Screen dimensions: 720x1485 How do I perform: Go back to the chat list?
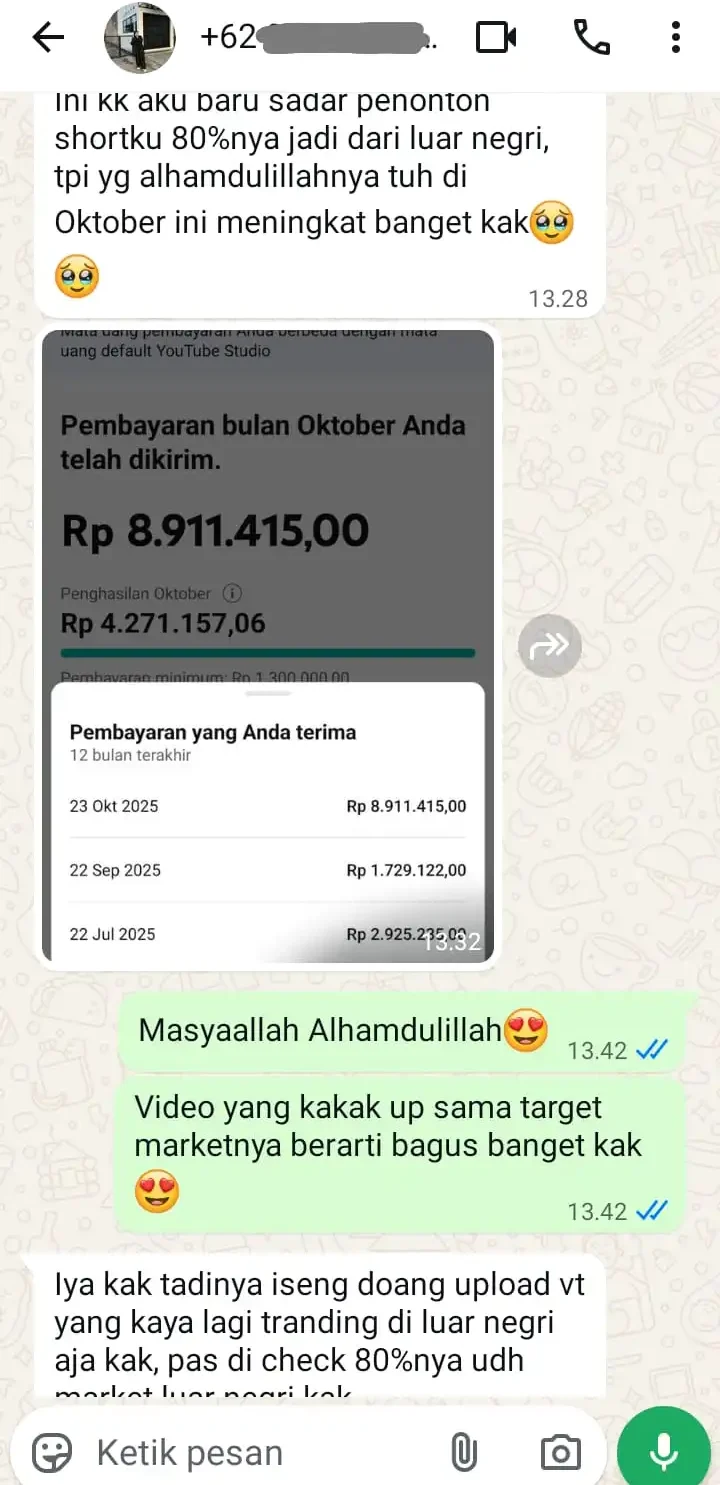[47, 39]
